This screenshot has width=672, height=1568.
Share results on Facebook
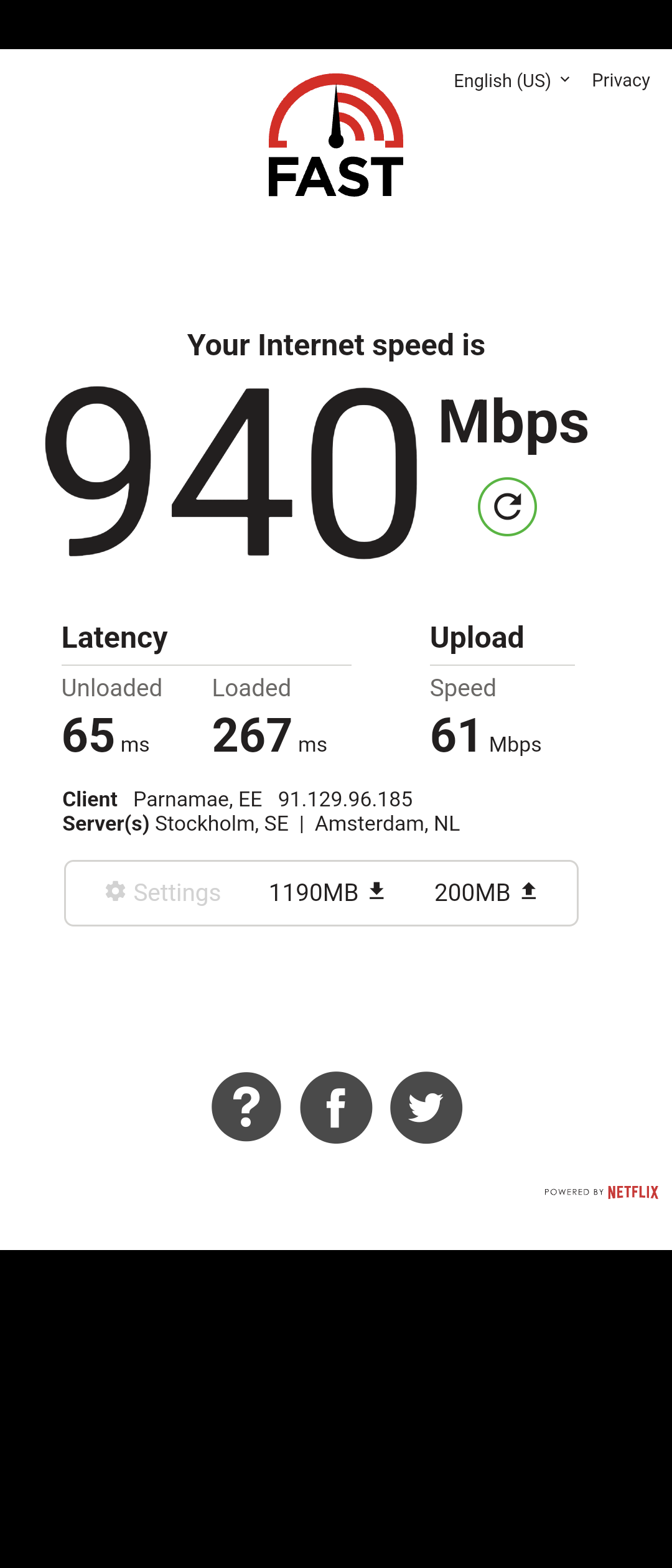pos(336,1107)
